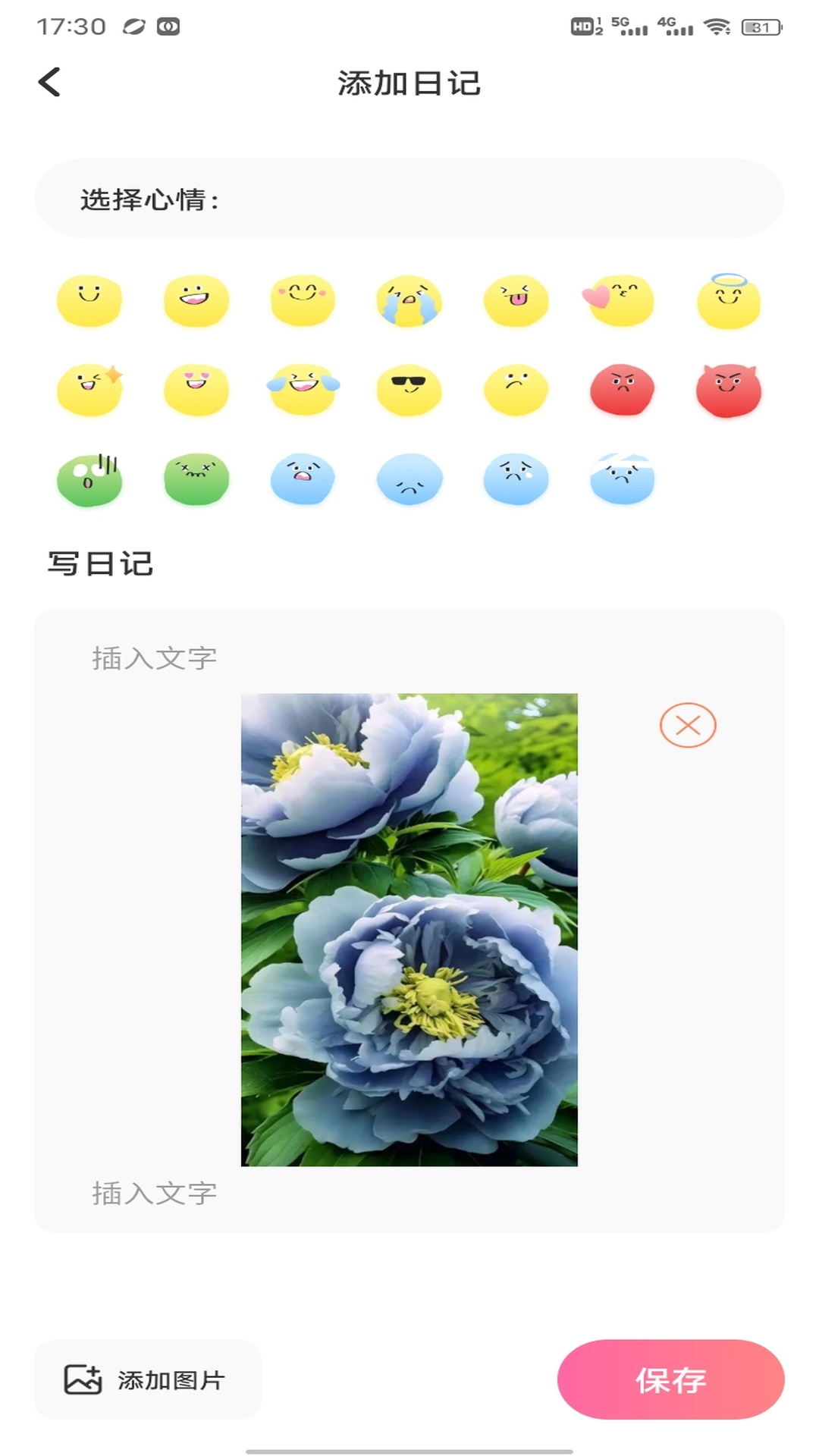
Task: Tap the back arrow to leave 添加日记
Action: click(50, 83)
